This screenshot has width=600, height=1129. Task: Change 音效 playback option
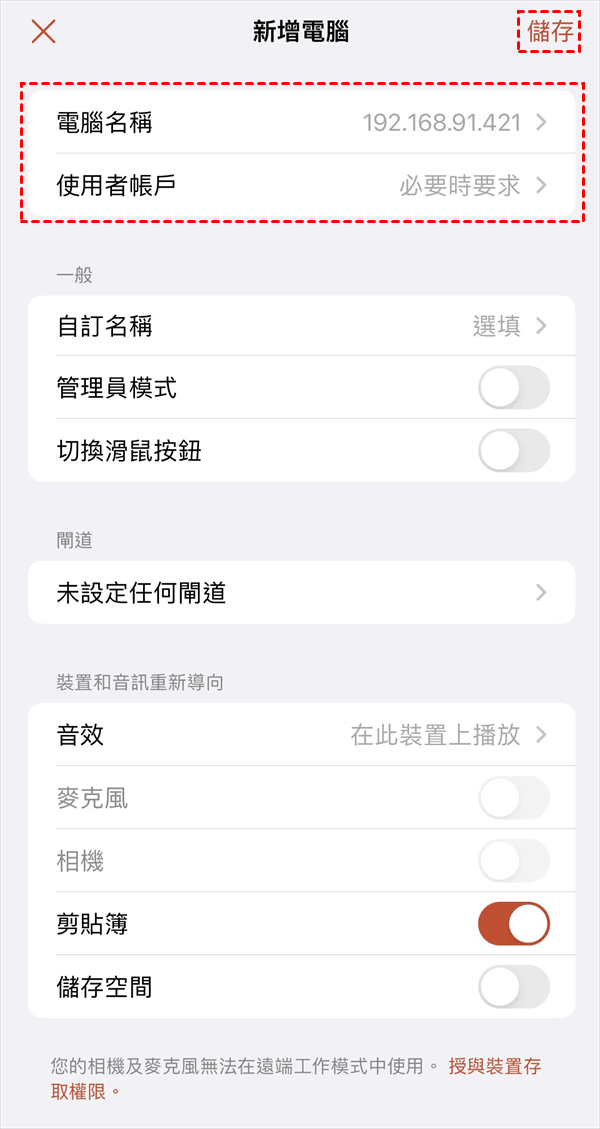coord(301,735)
